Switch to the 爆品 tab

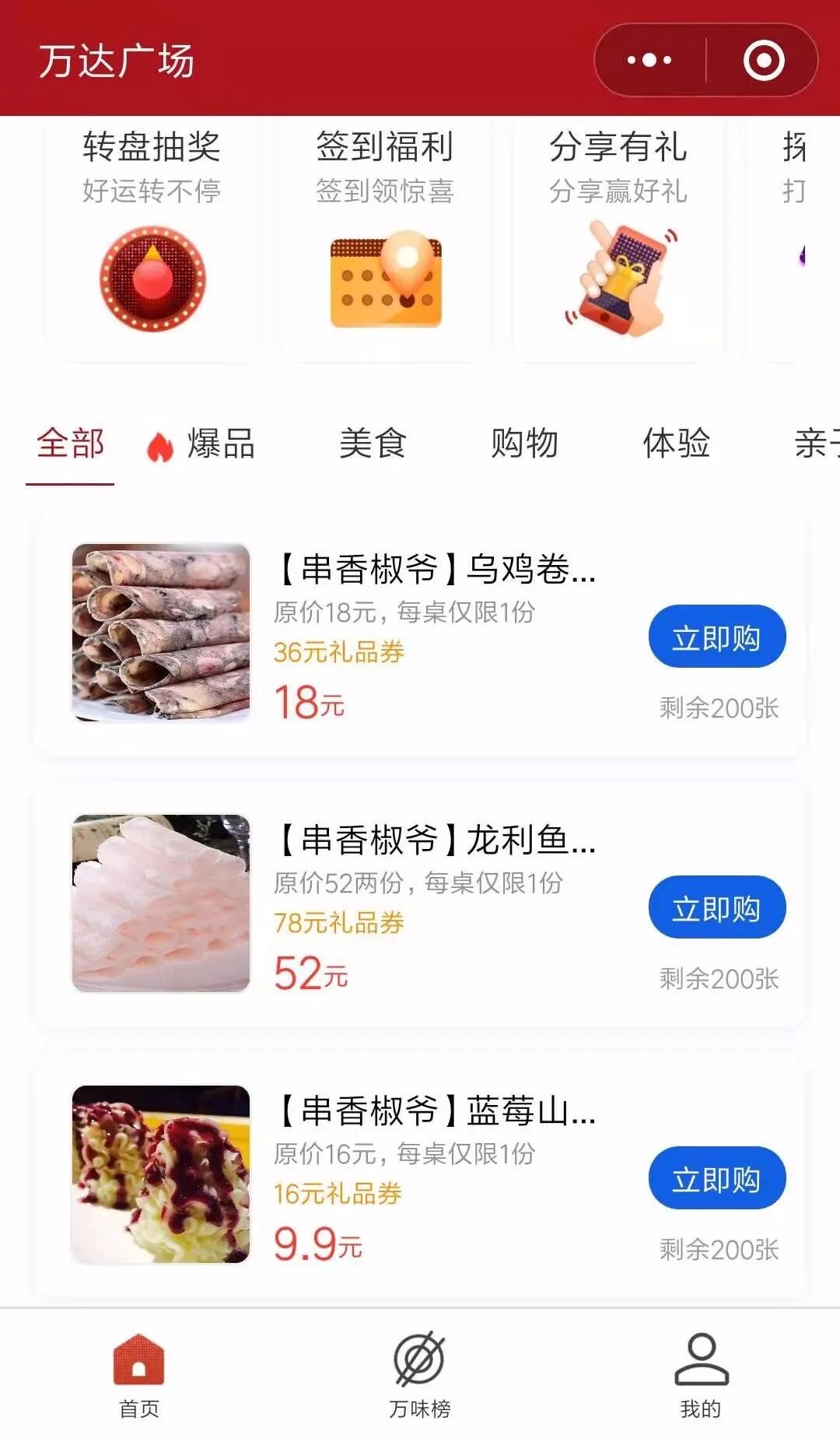pyautogui.click(x=202, y=444)
